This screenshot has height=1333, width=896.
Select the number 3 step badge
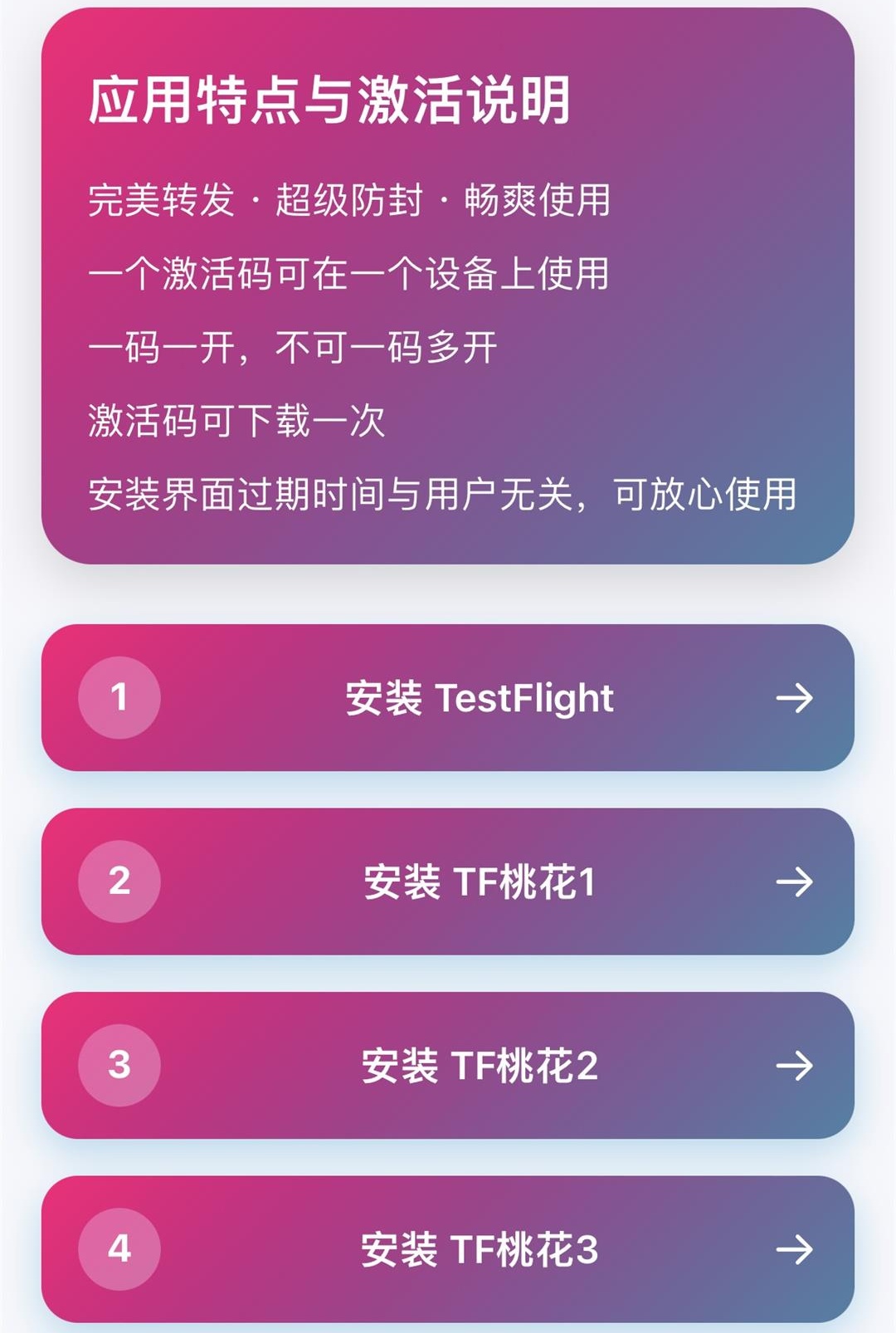tap(120, 1067)
